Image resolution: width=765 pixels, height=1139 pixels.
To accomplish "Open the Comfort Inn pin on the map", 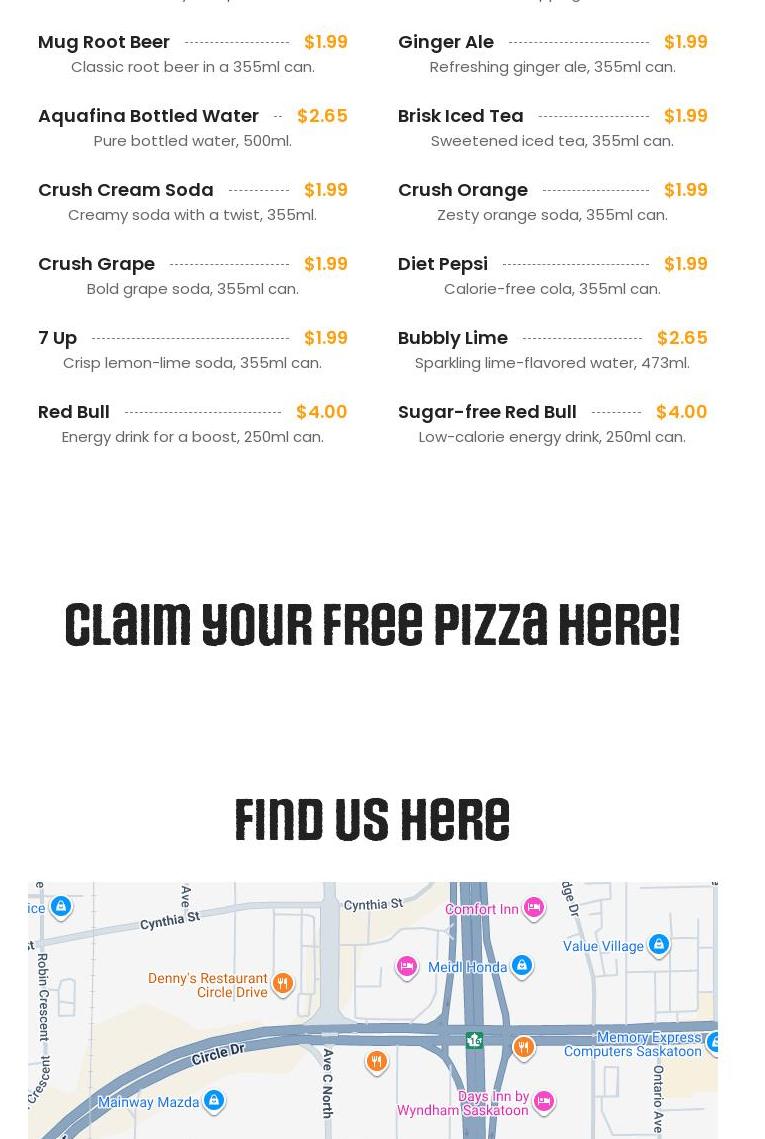I will [x=533, y=908].
